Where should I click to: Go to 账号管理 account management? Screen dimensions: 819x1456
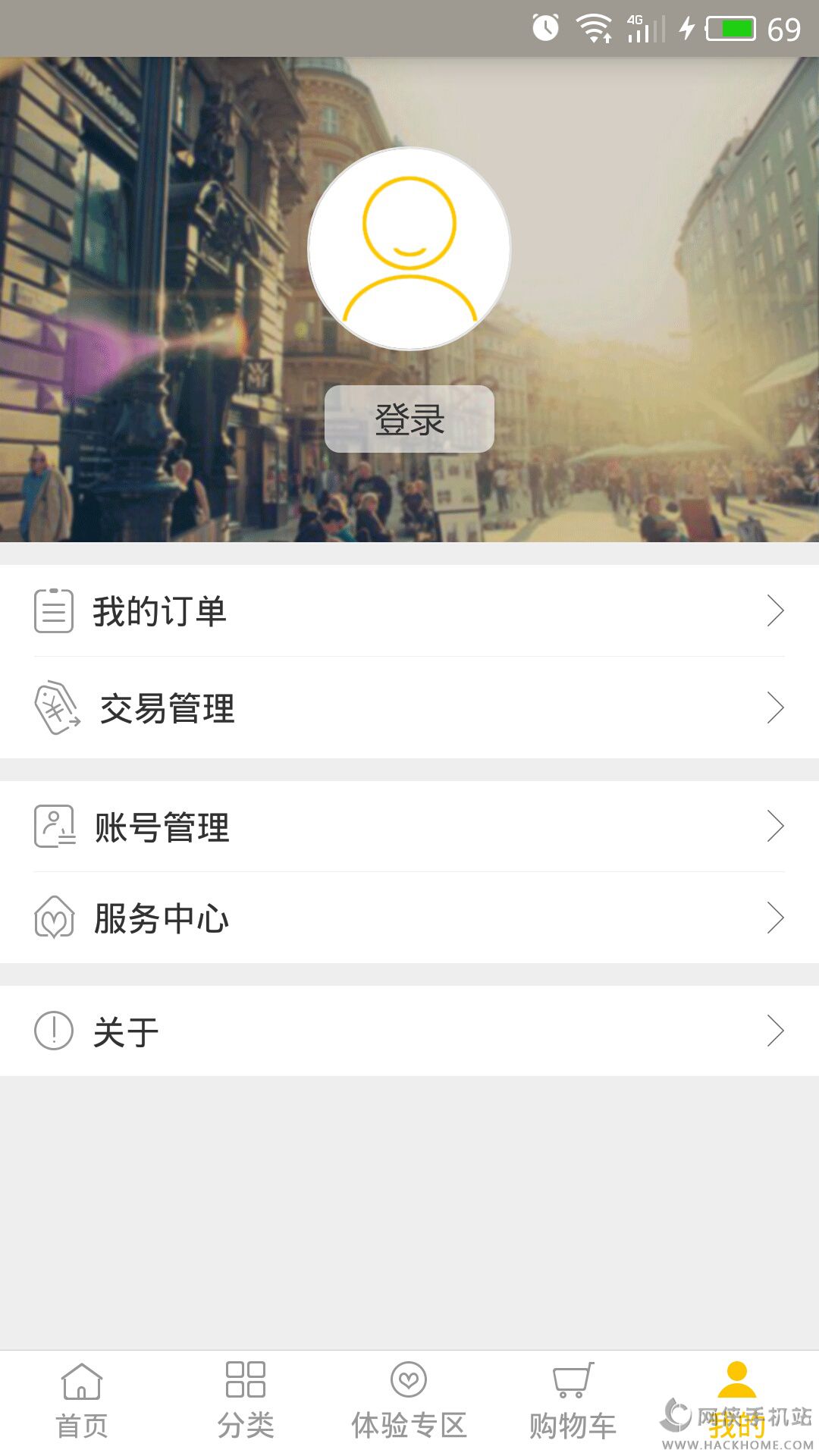coord(409,827)
